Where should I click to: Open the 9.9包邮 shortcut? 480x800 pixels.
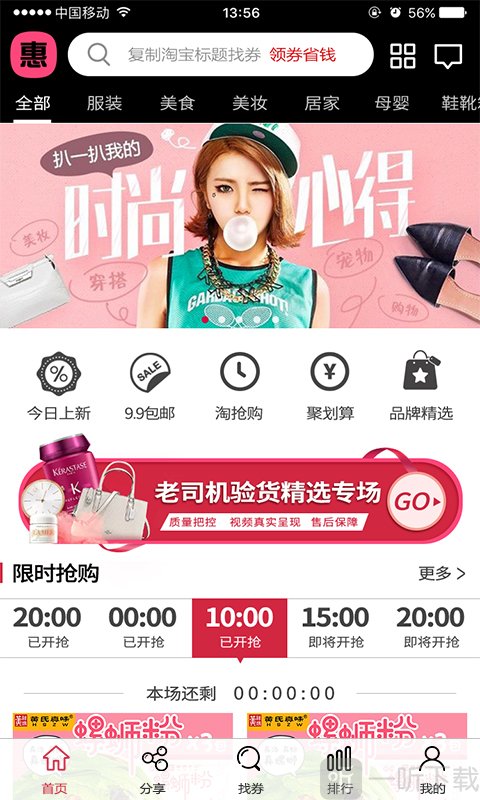click(x=149, y=386)
